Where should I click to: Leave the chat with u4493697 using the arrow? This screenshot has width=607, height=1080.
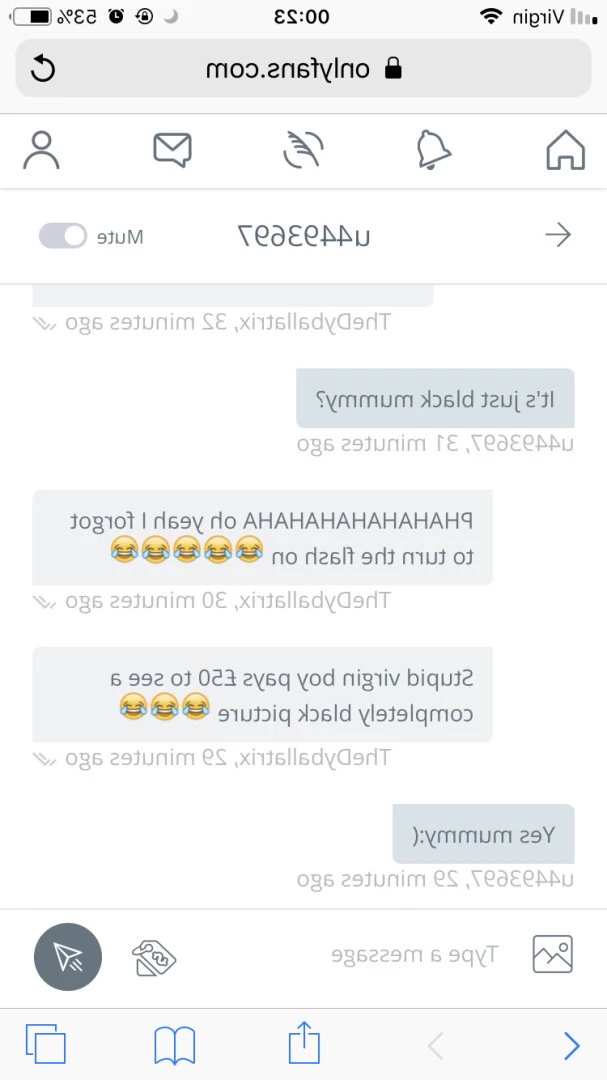click(558, 236)
